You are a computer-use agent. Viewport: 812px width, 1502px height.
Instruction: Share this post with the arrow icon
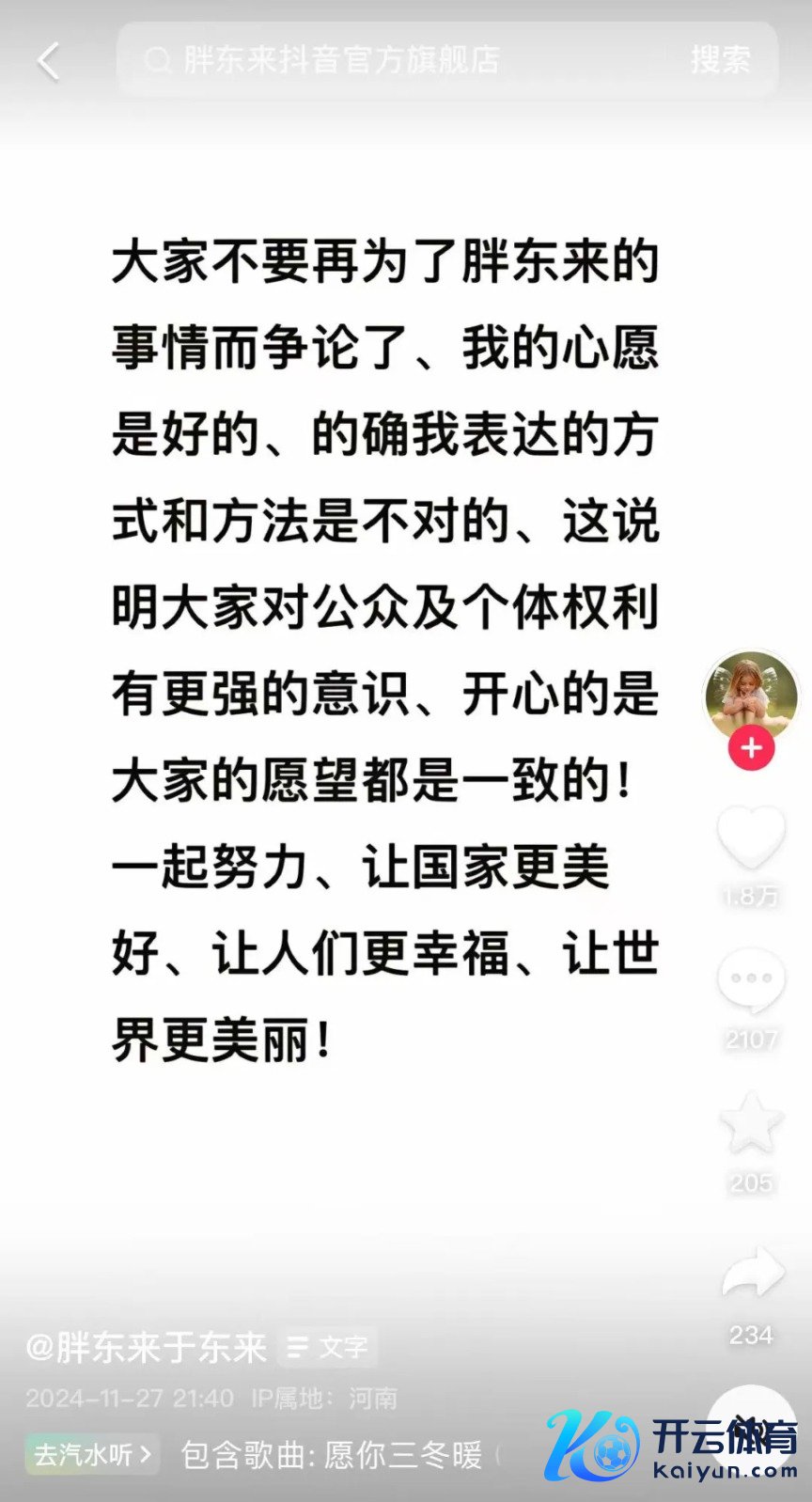click(x=753, y=1275)
